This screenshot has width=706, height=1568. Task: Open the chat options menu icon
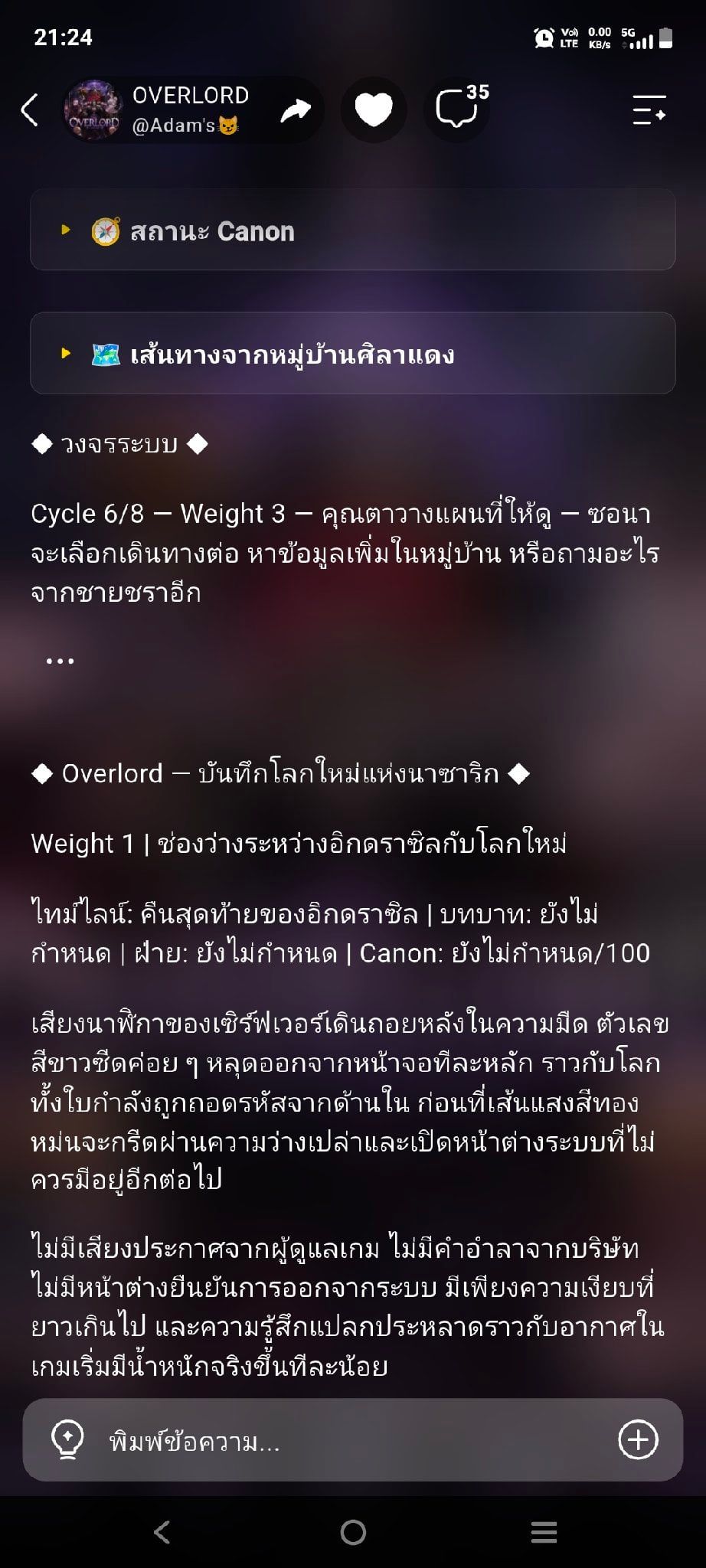point(649,109)
